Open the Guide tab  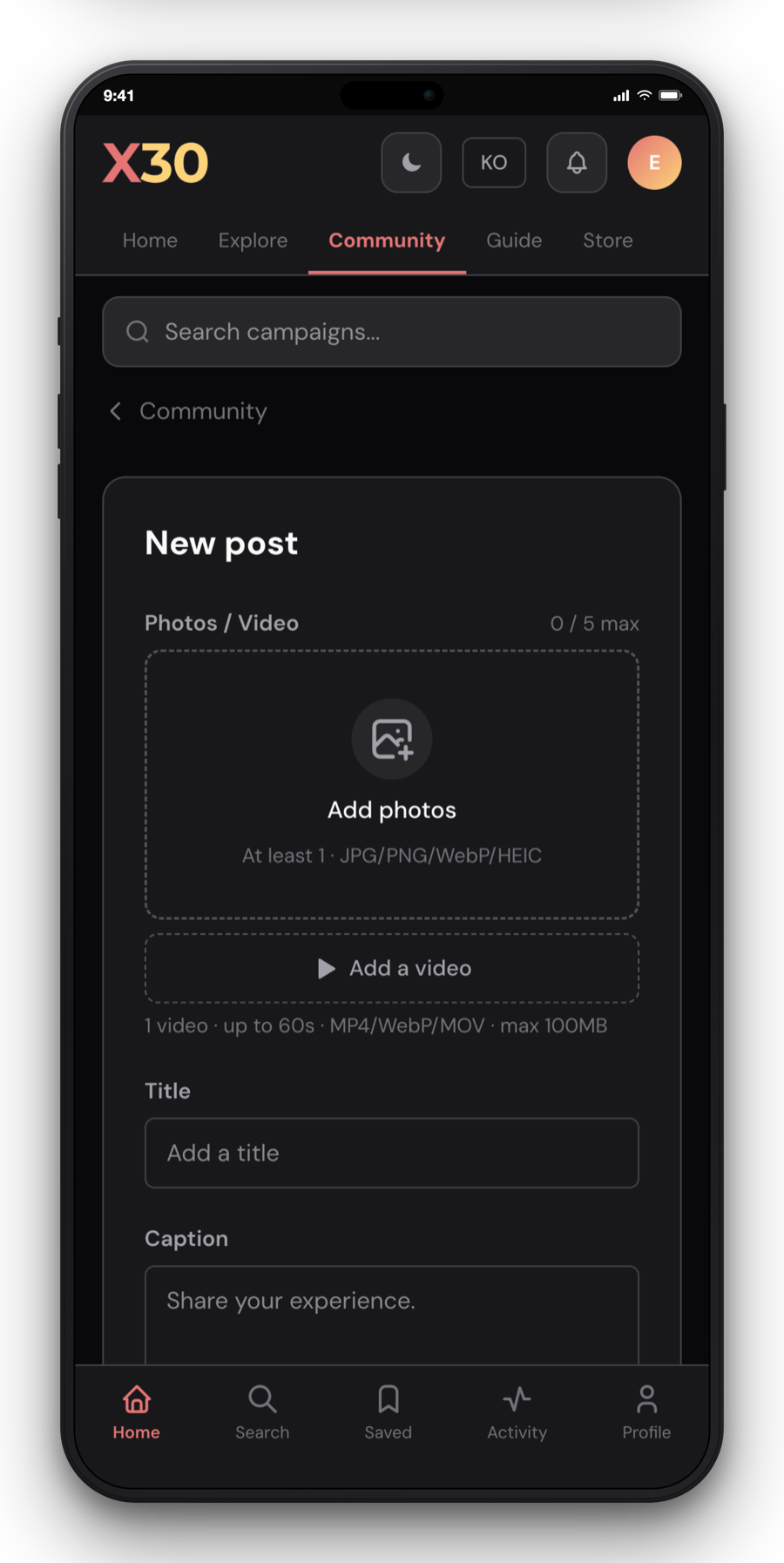tap(514, 240)
